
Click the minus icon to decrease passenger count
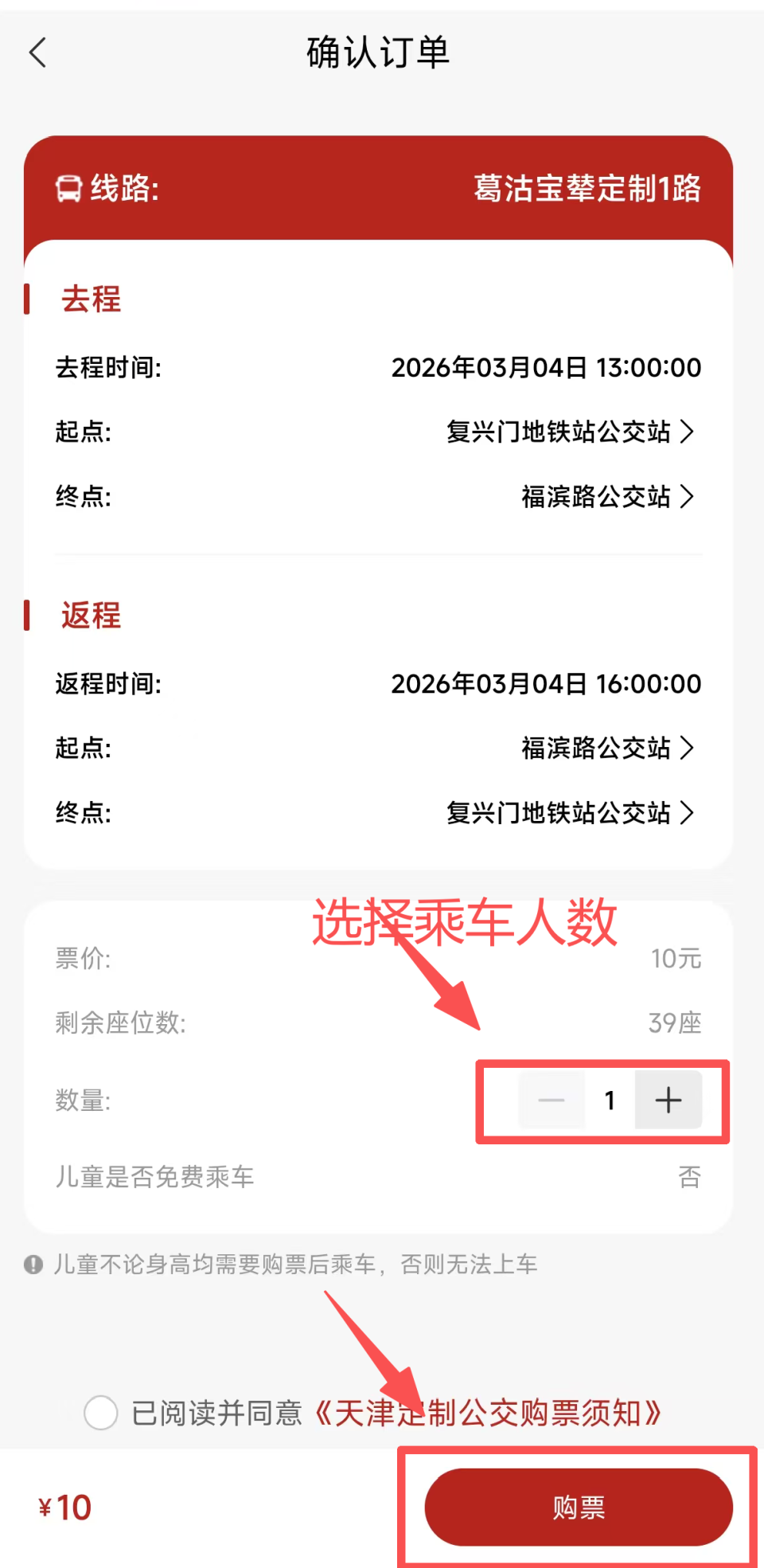[551, 1101]
